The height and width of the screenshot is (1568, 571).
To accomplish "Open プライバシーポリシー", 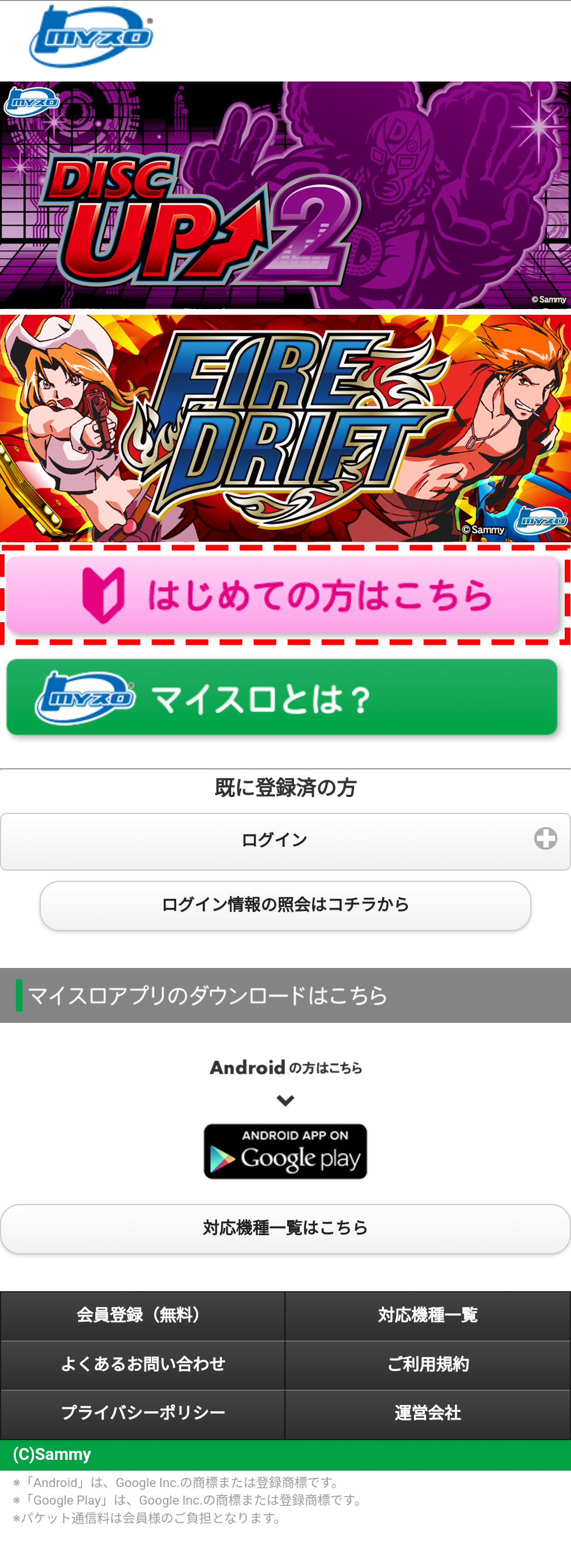I will click(x=143, y=1413).
